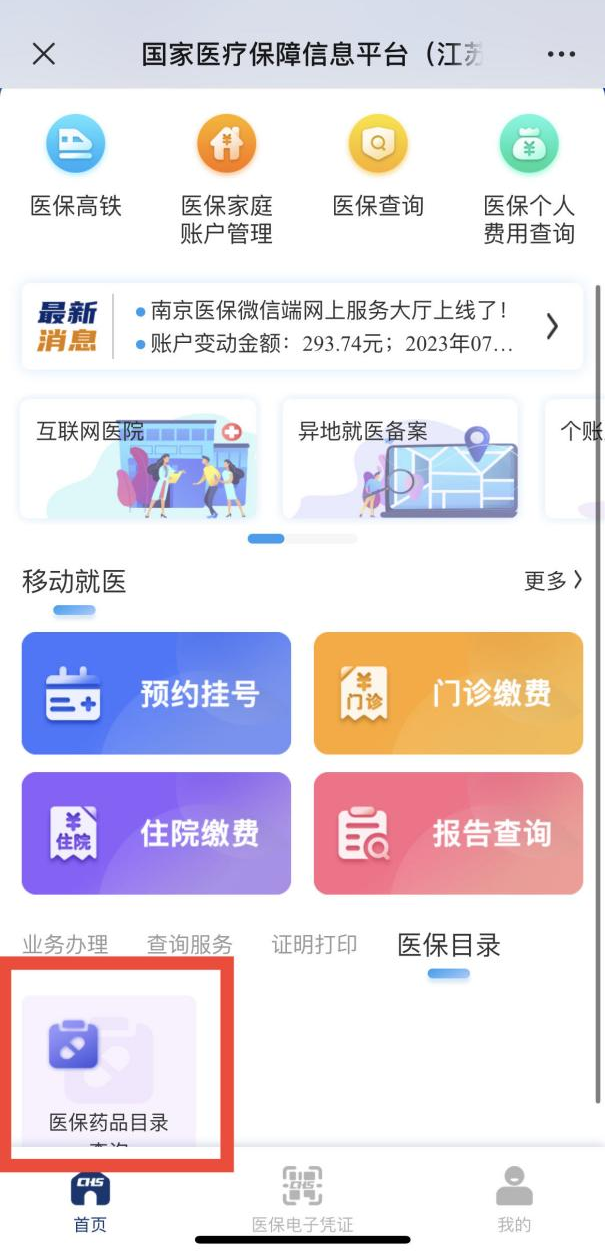Viewport: 605px width, 1255px height.
Task: Switch to the 我的 tab
Action: [x=514, y=1199]
